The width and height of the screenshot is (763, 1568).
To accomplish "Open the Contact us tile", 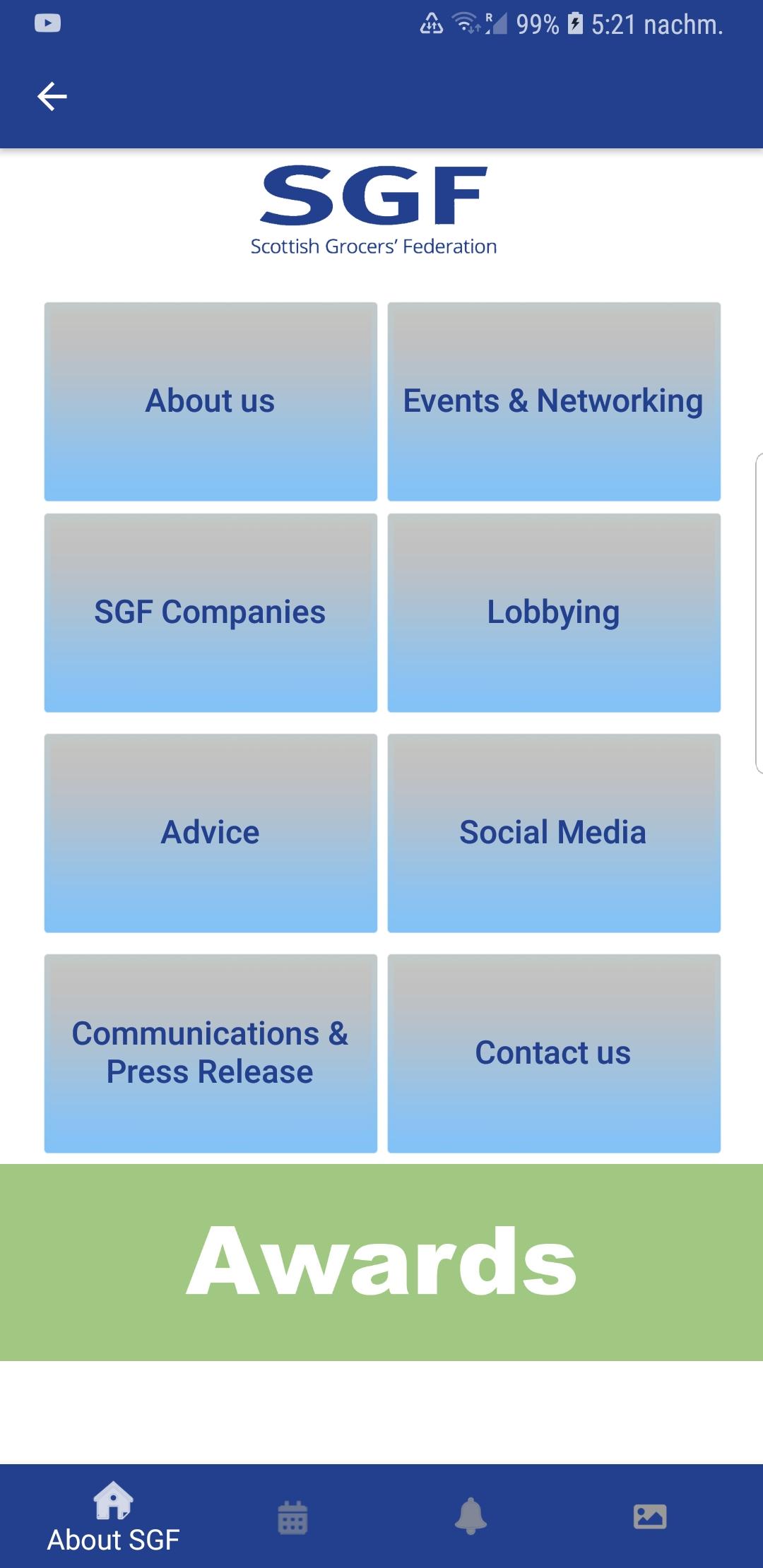I will click(554, 1053).
